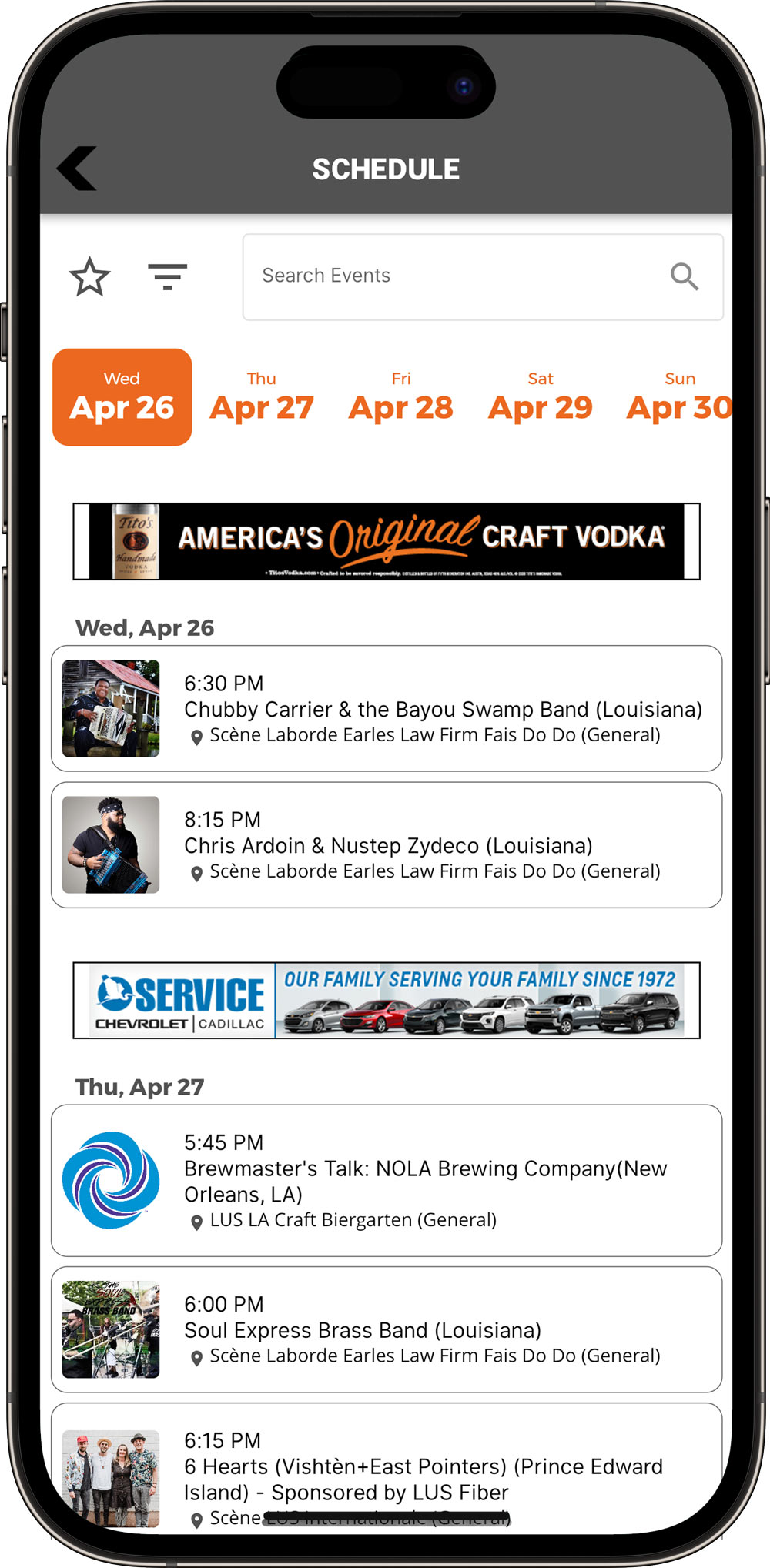Switch to Fri Apr 28 tab
Screen dimensions: 770x1568
tap(401, 397)
